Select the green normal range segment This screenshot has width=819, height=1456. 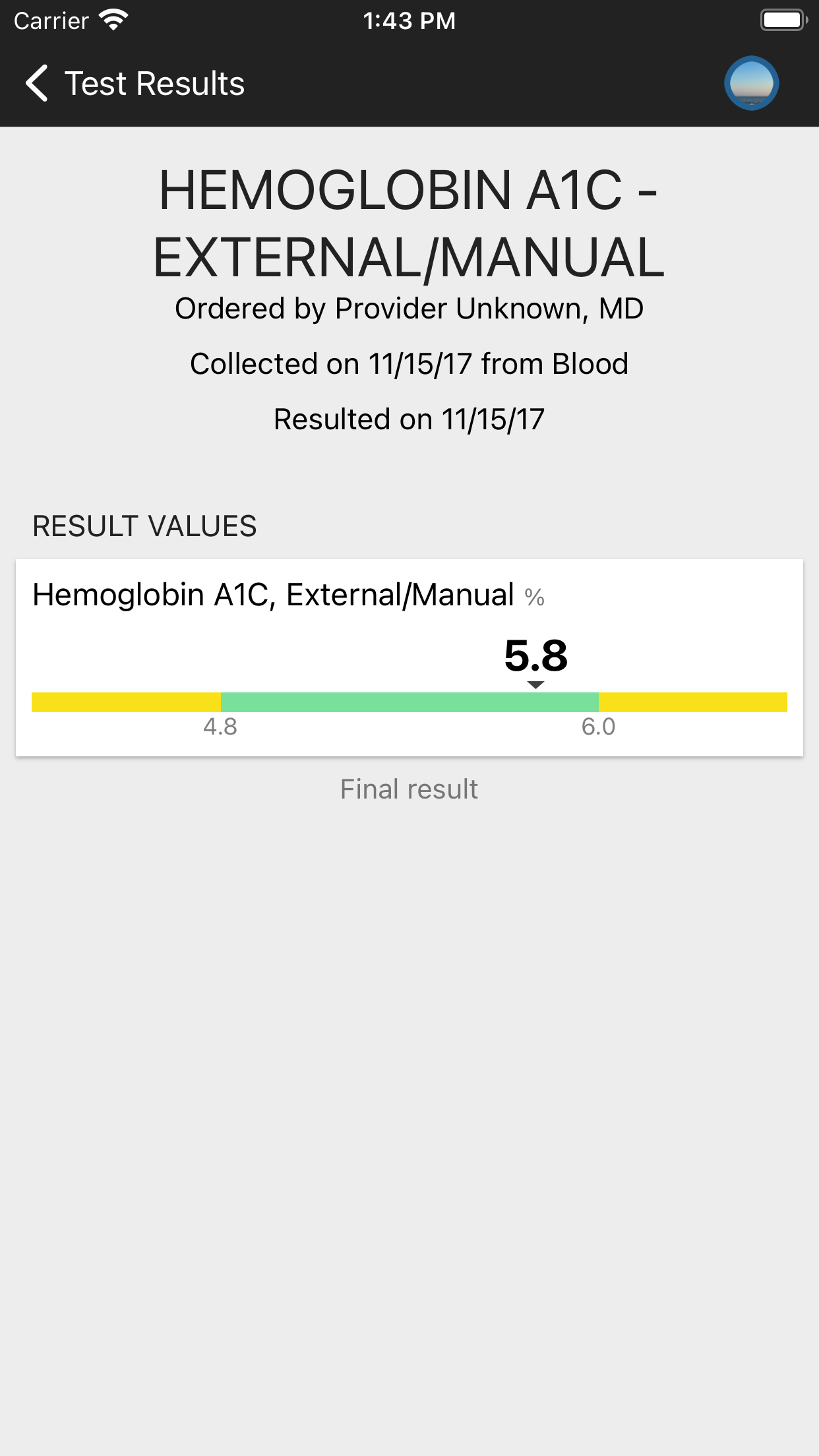(409, 703)
